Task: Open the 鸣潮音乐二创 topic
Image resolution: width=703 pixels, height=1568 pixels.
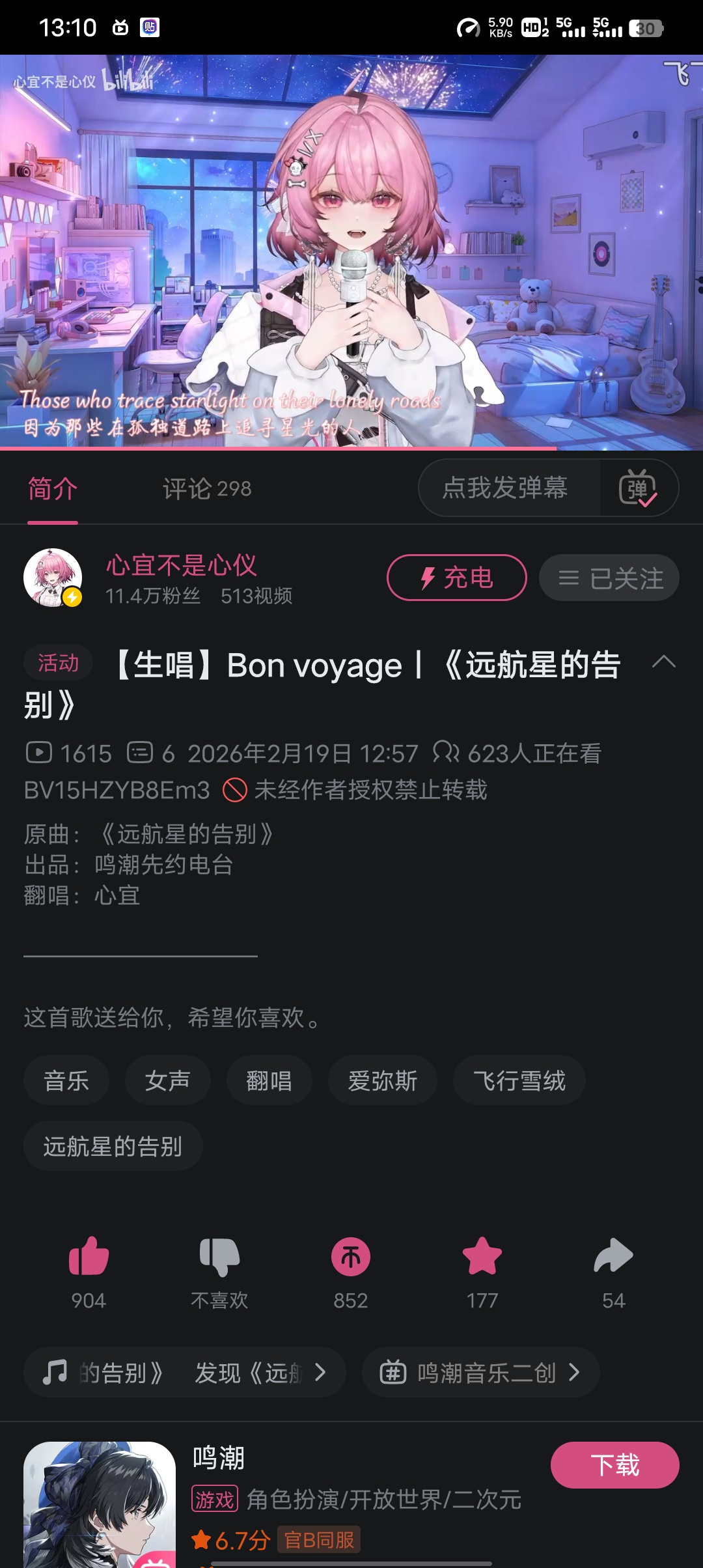Action: point(480,1372)
